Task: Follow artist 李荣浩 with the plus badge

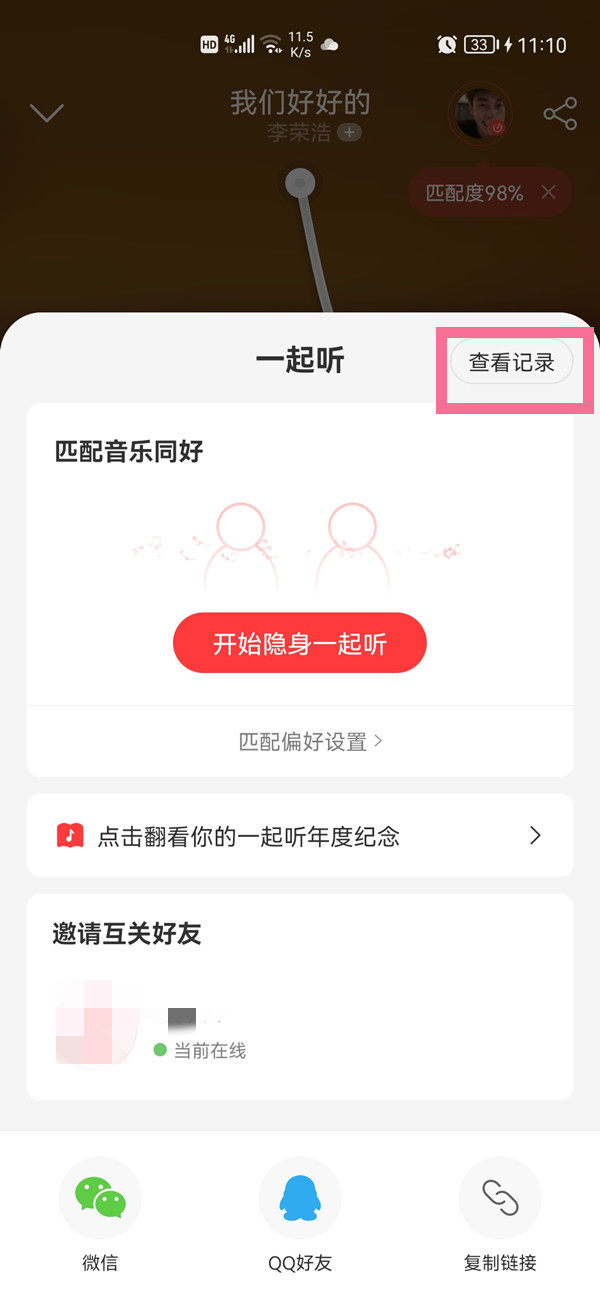Action: [348, 132]
